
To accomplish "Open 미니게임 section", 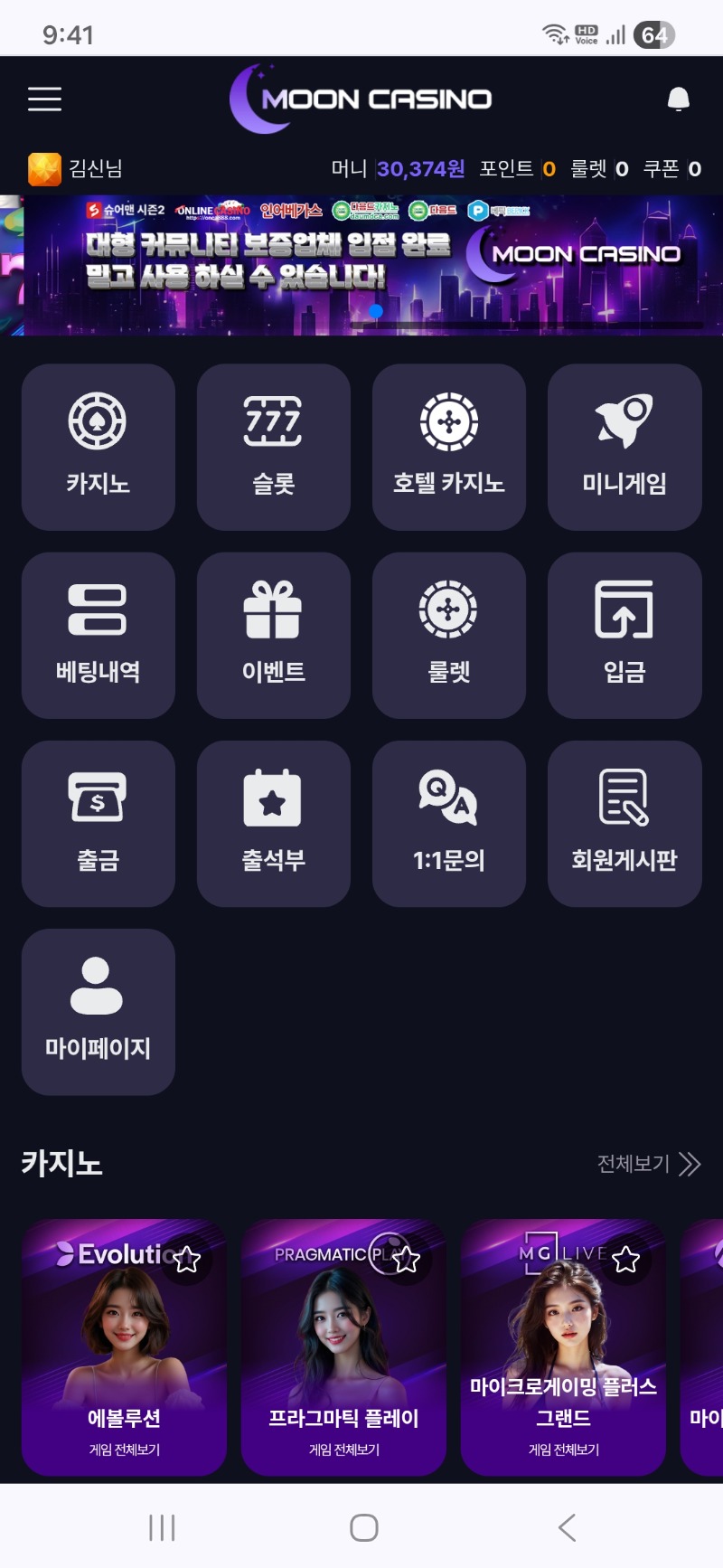I will tap(624, 447).
